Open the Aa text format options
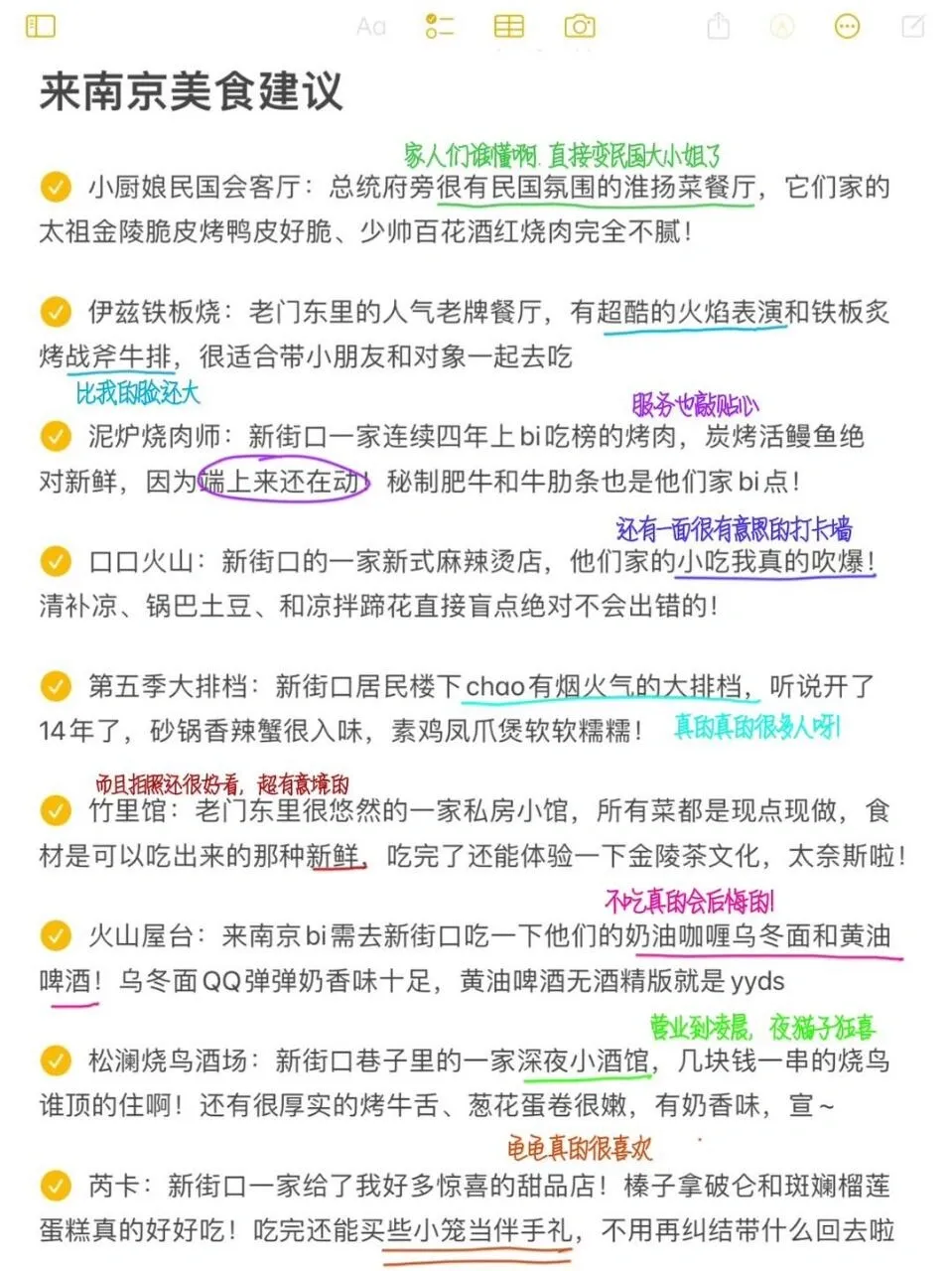Viewport: 952px width, 1271px height. pos(371,27)
